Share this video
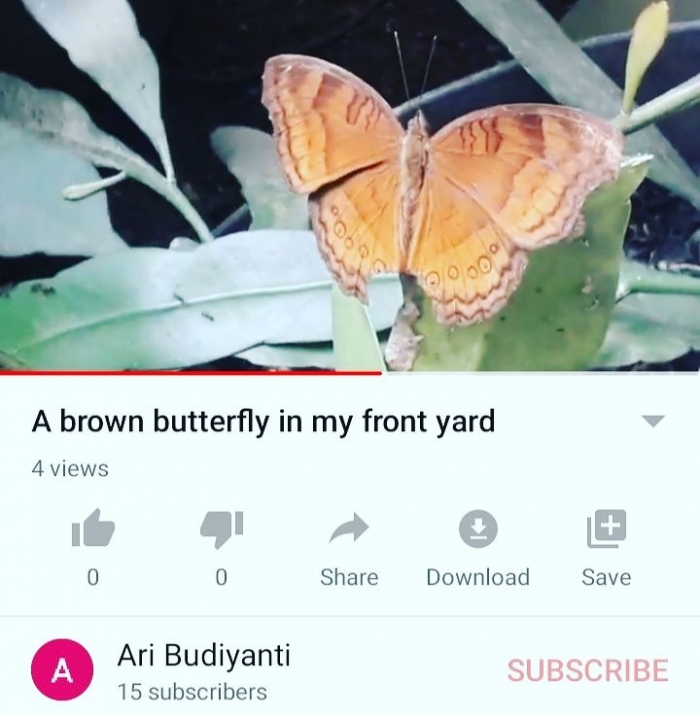 (349, 531)
